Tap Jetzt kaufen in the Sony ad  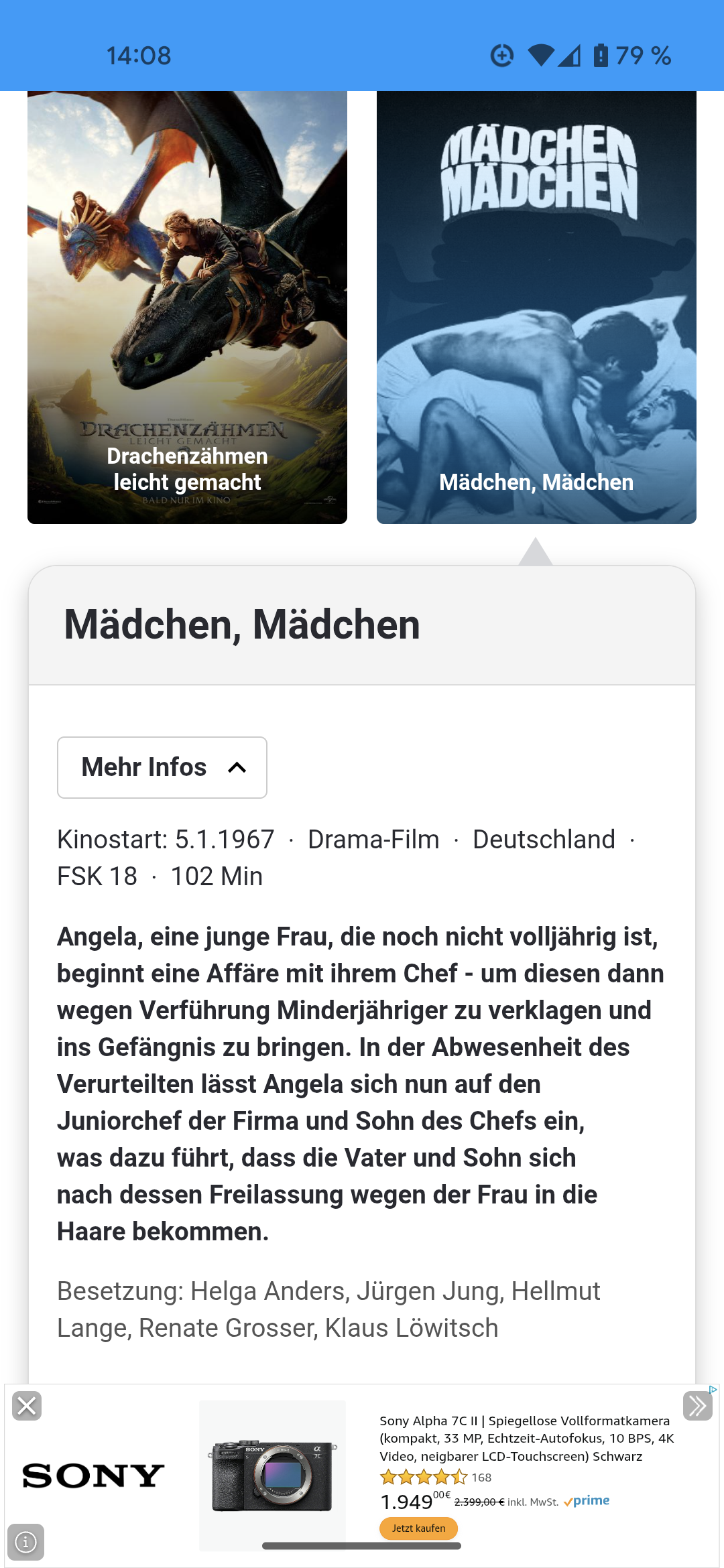(418, 1528)
